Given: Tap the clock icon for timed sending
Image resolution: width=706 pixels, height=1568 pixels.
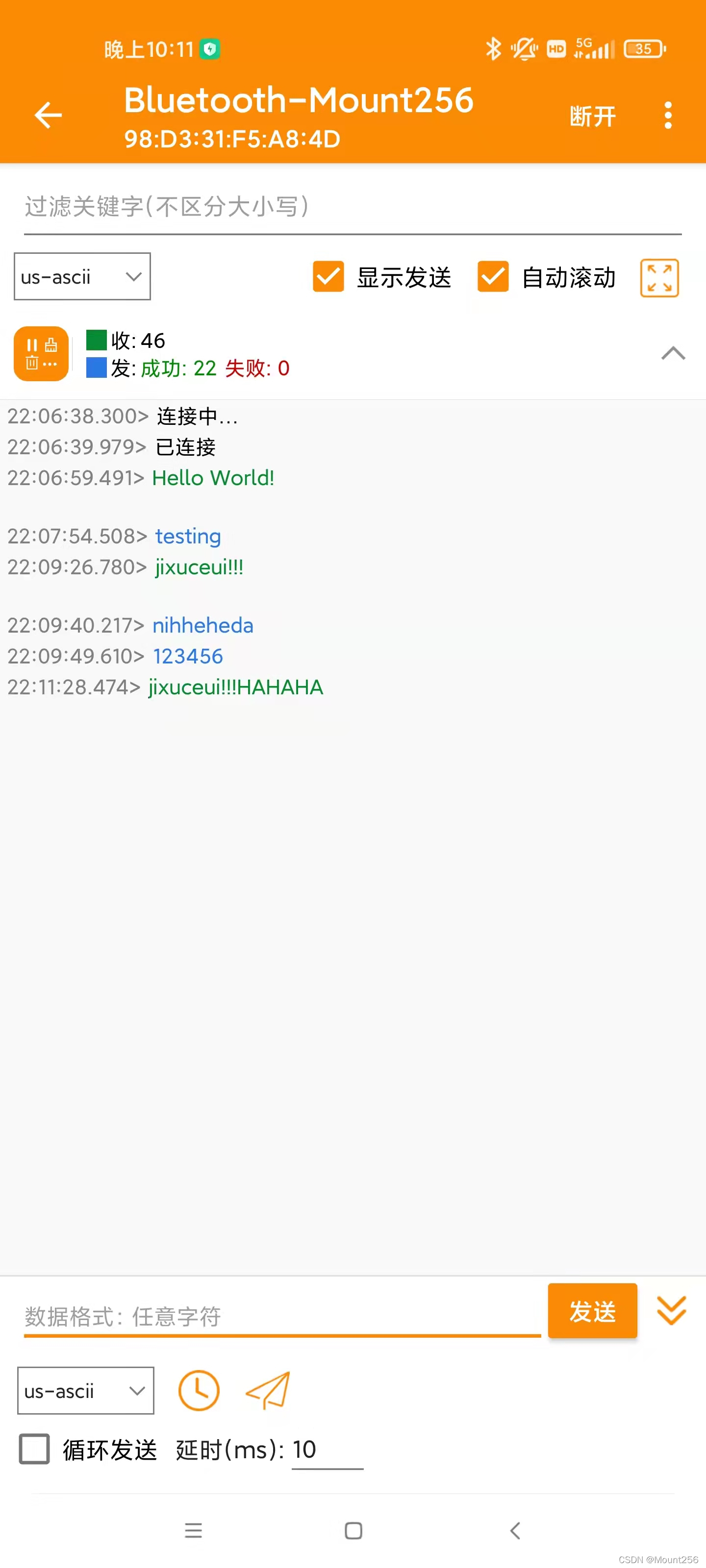Looking at the screenshot, I should click(199, 1391).
